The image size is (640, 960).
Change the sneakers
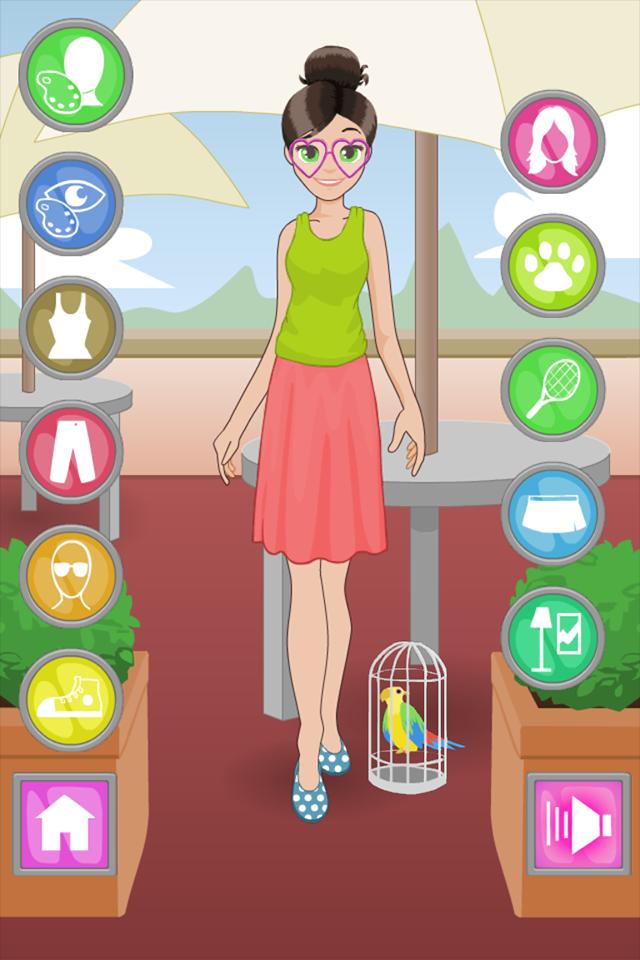[71, 700]
